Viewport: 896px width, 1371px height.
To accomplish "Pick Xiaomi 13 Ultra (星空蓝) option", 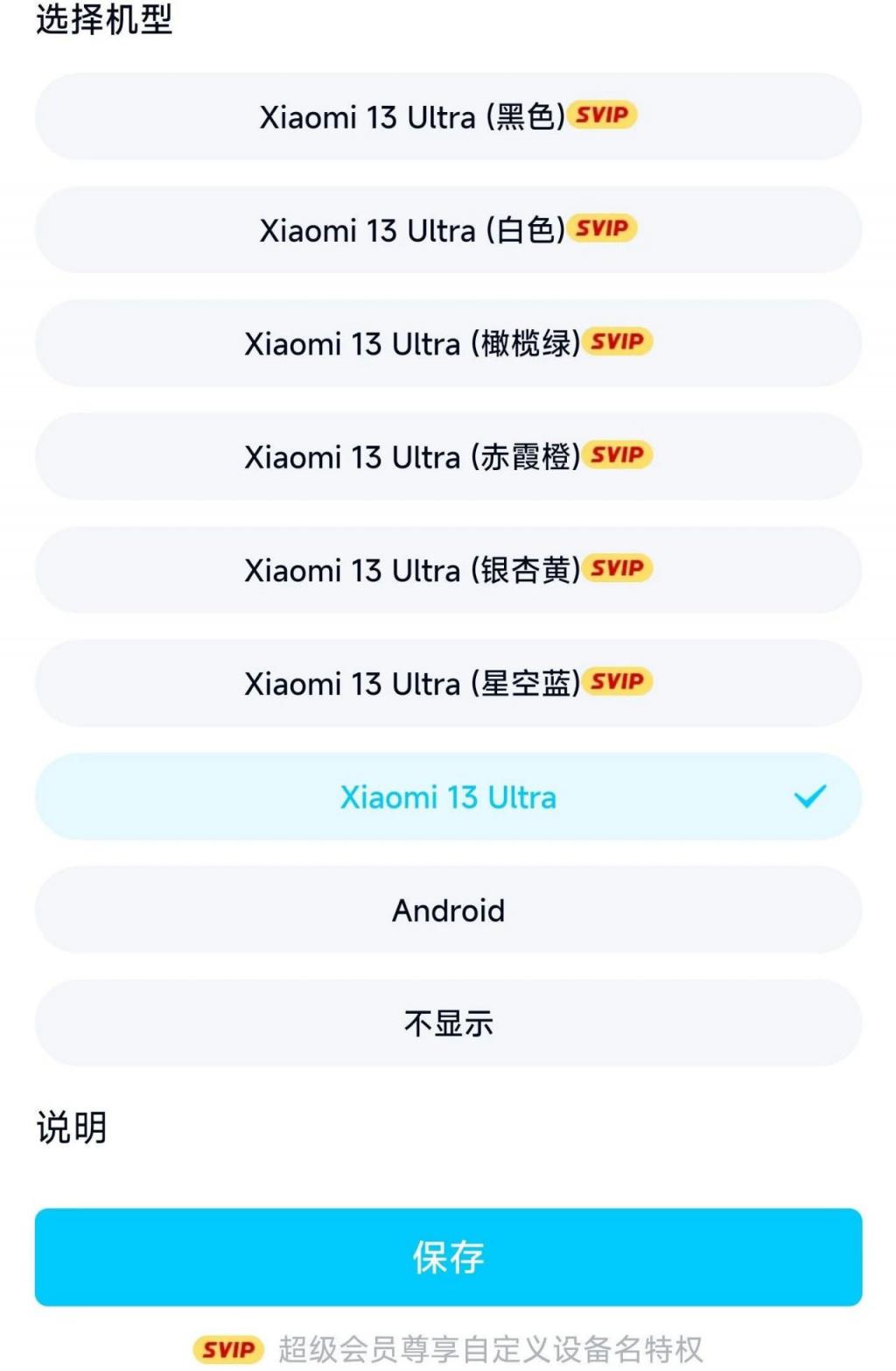I will click(448, 683).
